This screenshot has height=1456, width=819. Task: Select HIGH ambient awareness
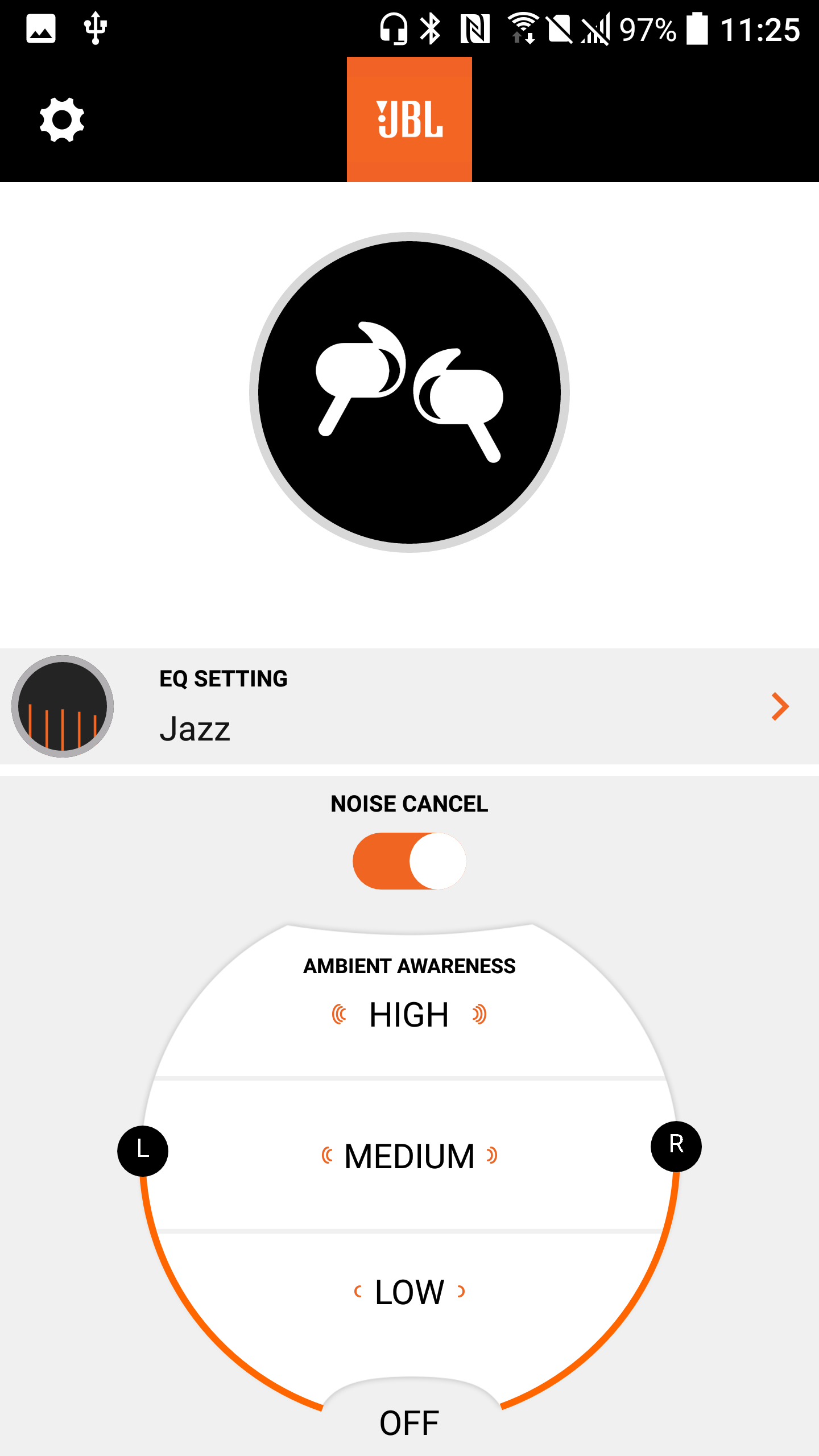coord(409,1015)
